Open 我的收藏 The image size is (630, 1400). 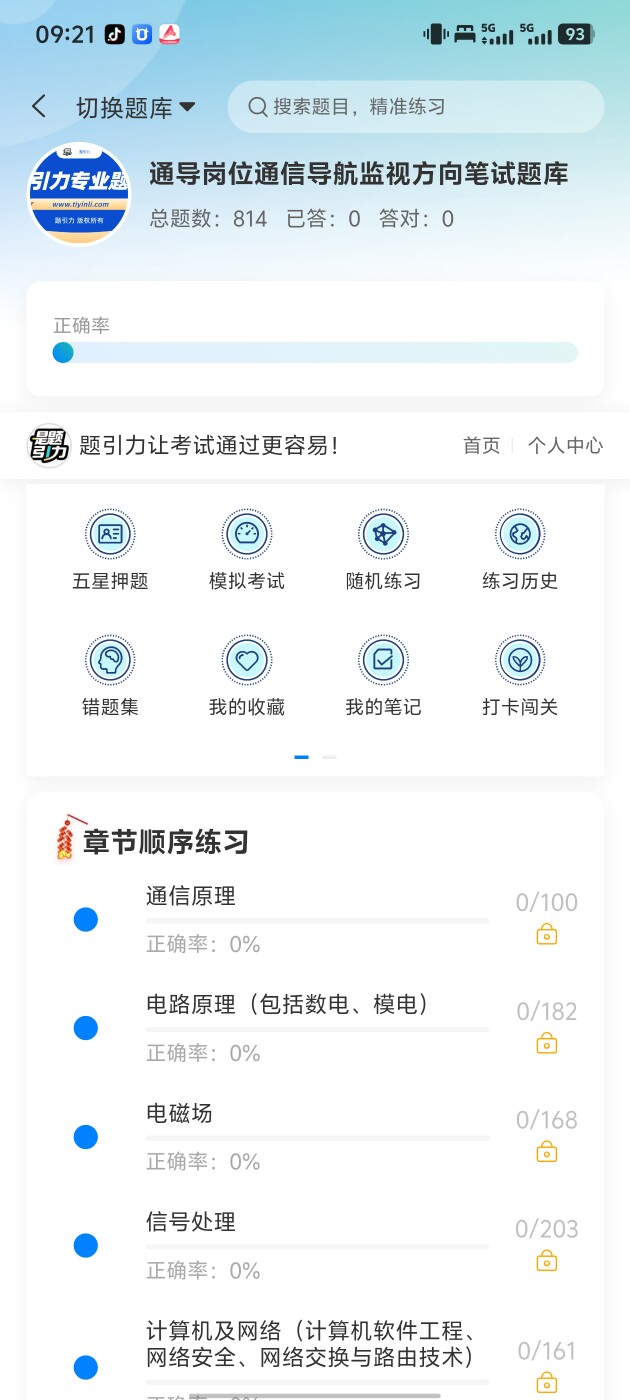point(247,676)
